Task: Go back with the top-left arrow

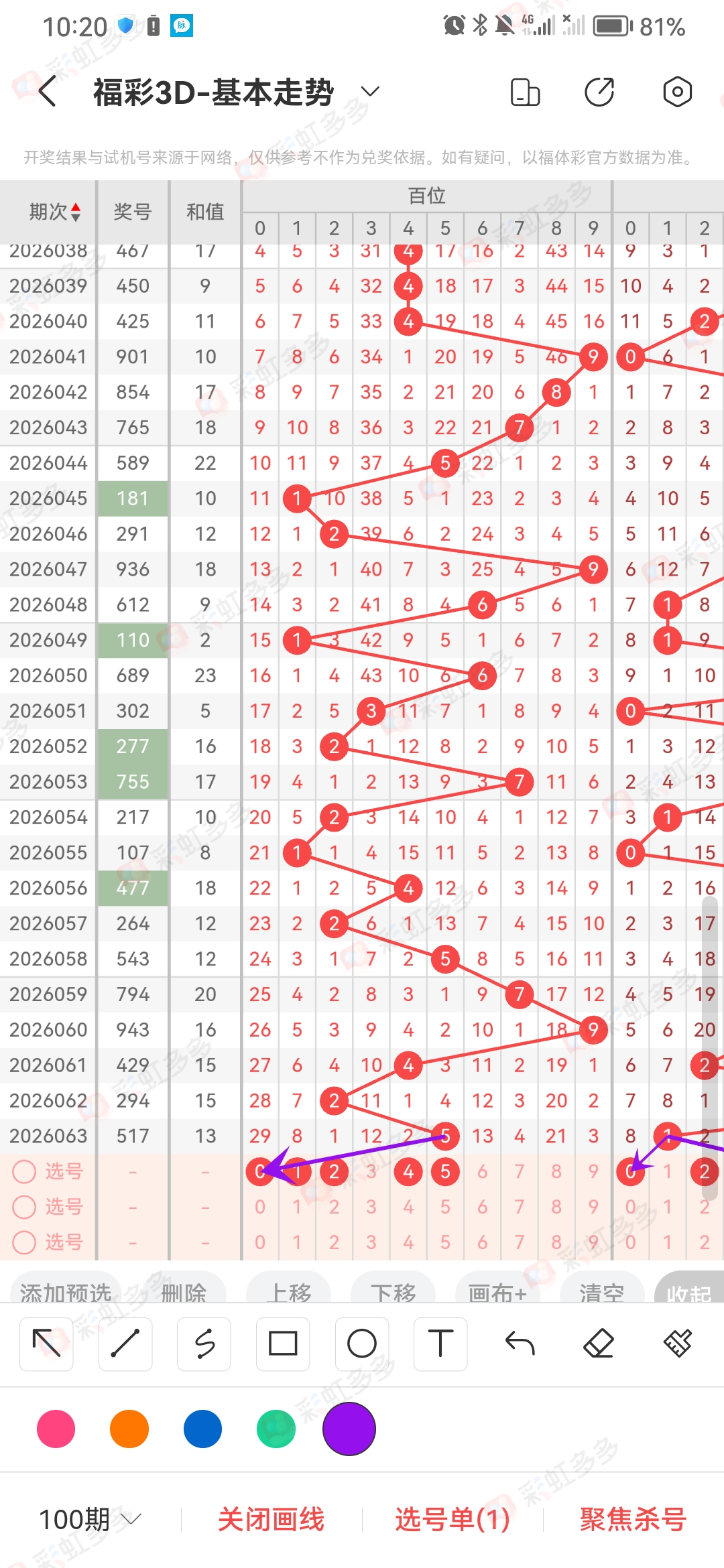Action: pos(47,92)
